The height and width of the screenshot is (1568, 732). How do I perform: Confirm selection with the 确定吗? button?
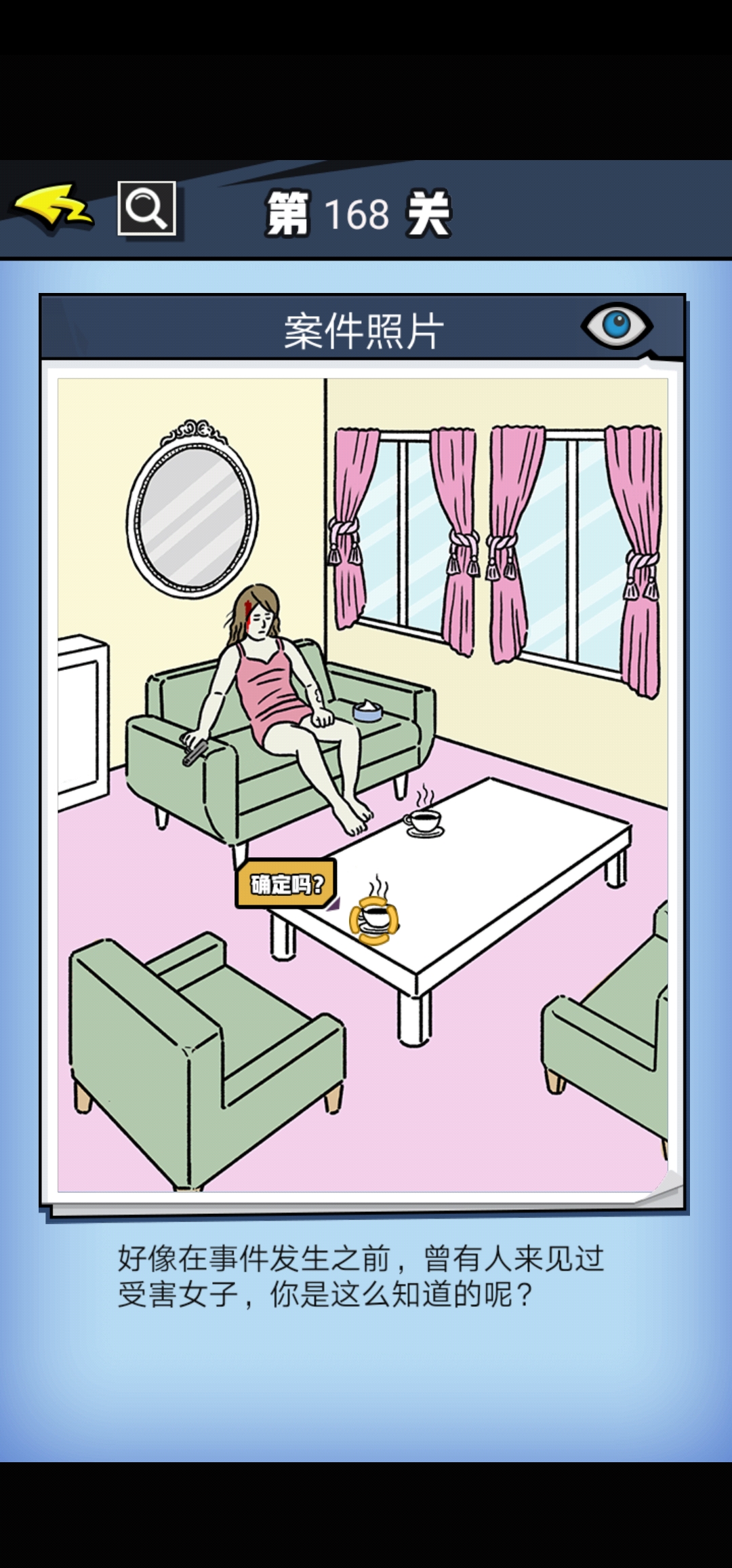(287, 884)
